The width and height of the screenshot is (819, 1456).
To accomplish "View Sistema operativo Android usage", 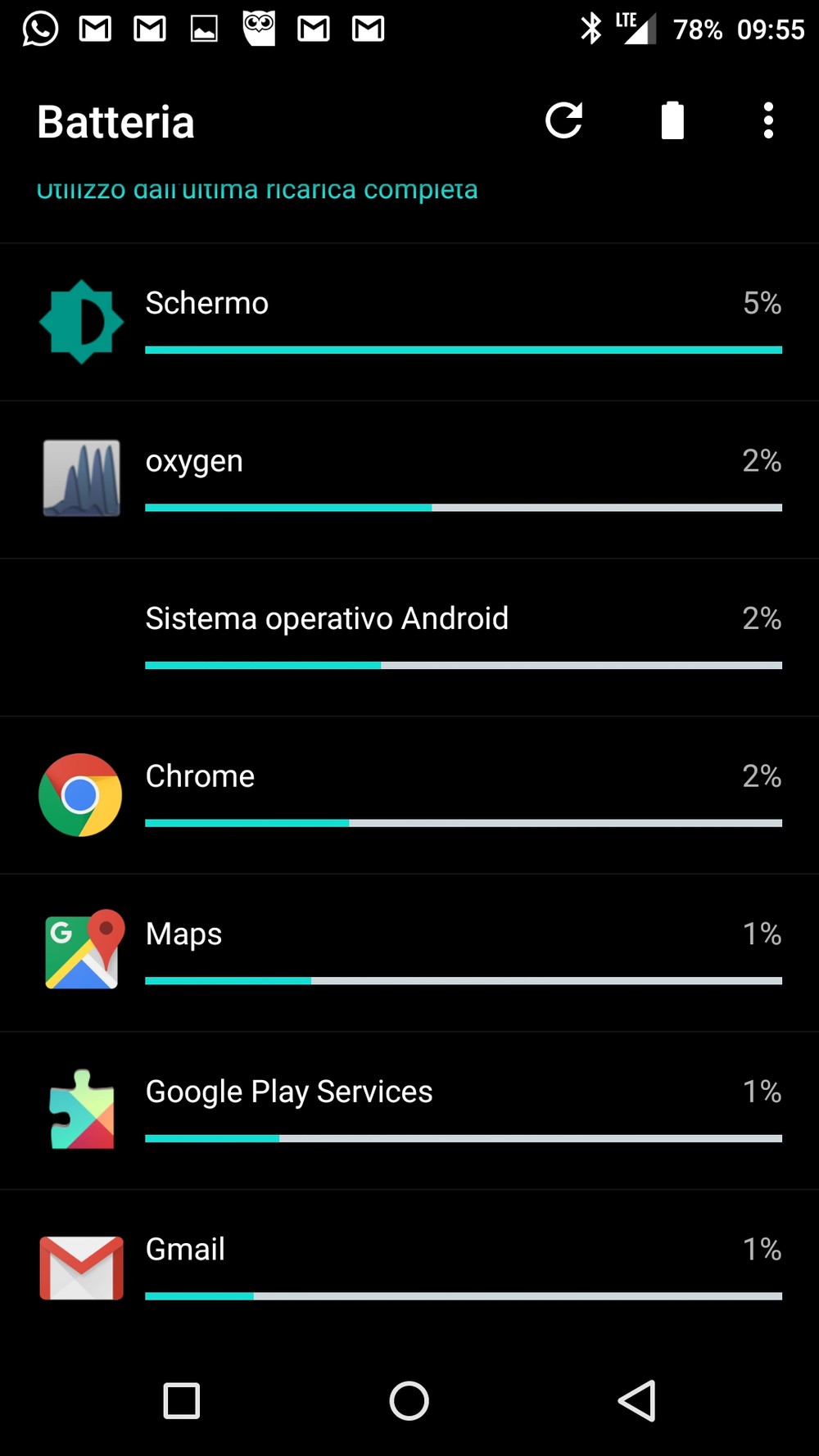I will point(409,638).
